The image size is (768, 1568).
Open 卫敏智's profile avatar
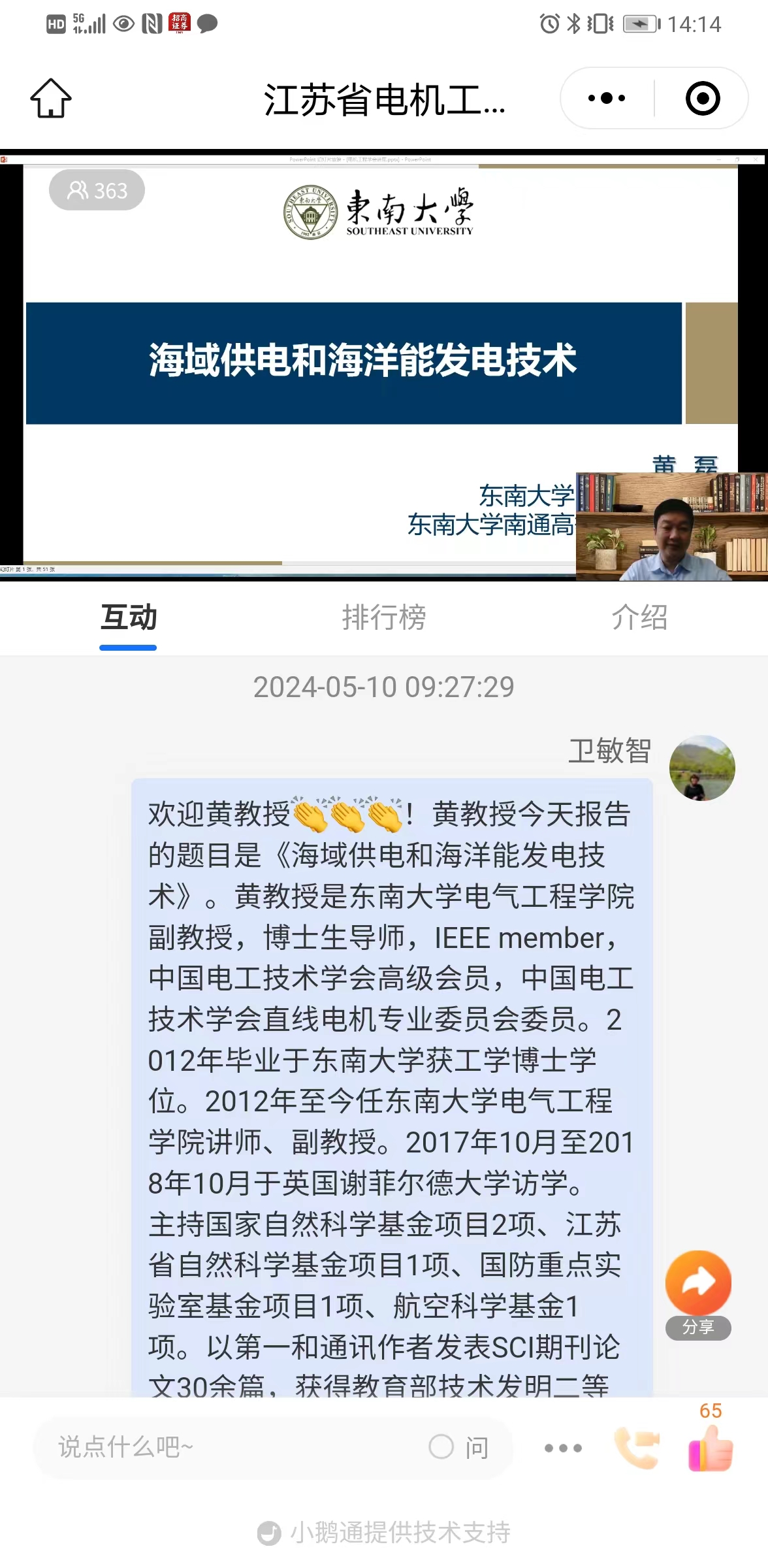pos(701,768)
